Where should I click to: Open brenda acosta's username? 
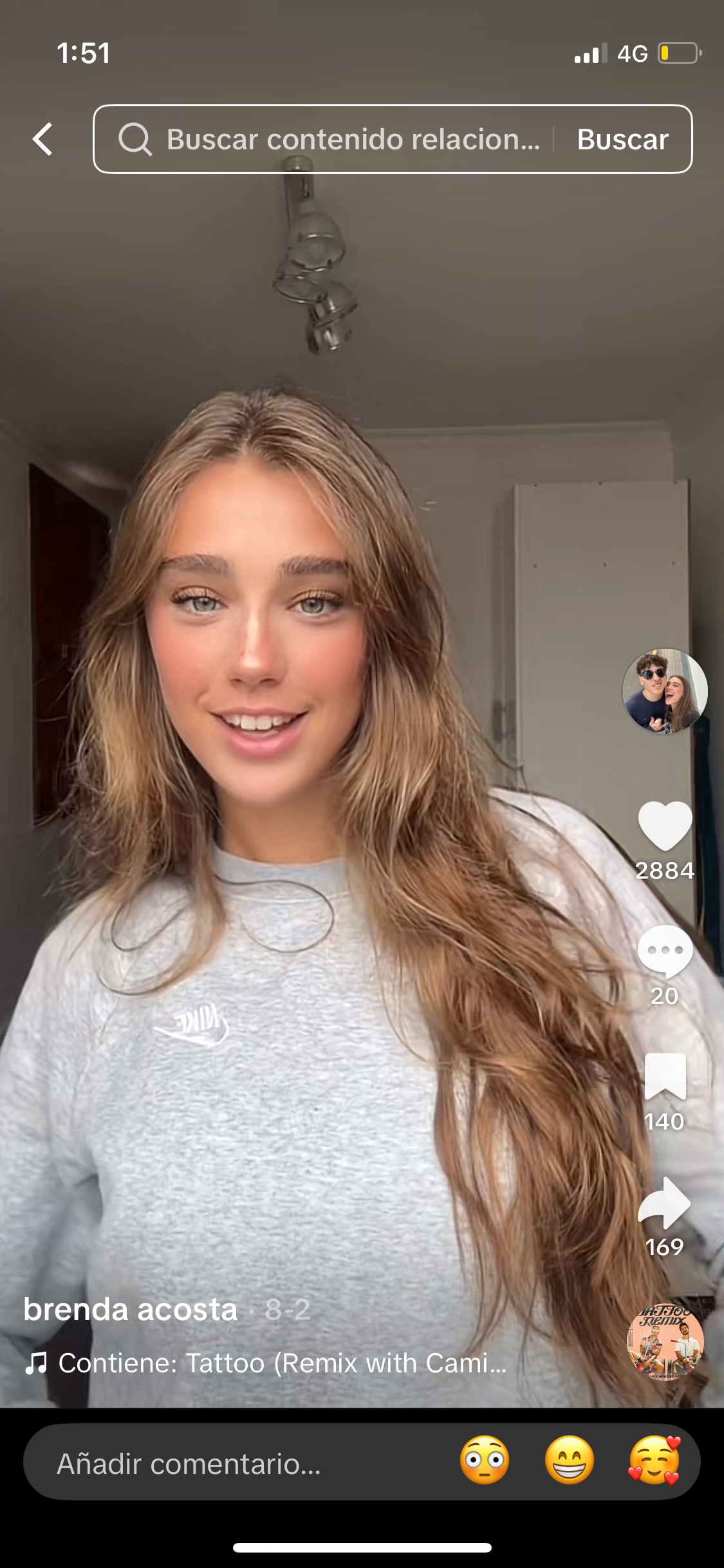point(131,1309)
